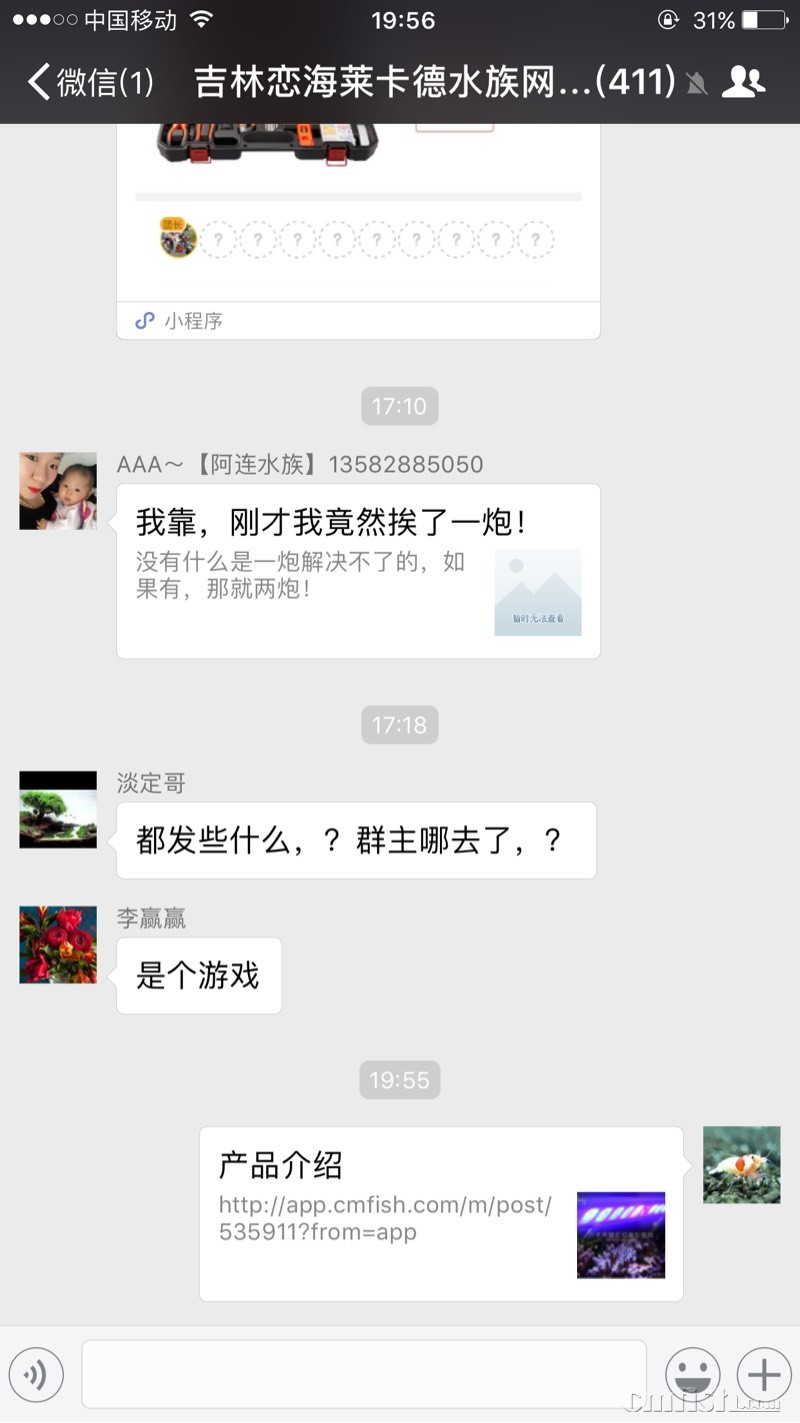View the profile of AAA～【阿连水族】
The height and width of the screenshot is (1423, 800).
click(58, 491)
